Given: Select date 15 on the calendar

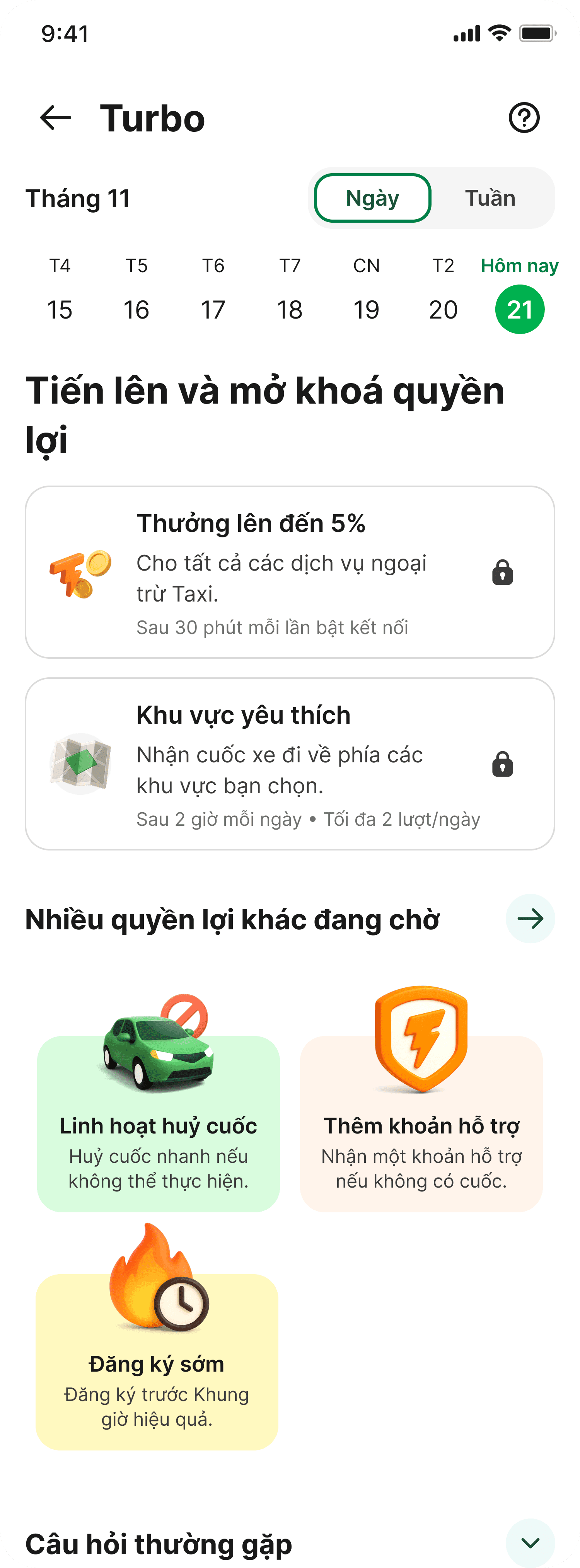Looking at the screenshot, I should click(x=60, y=309).
